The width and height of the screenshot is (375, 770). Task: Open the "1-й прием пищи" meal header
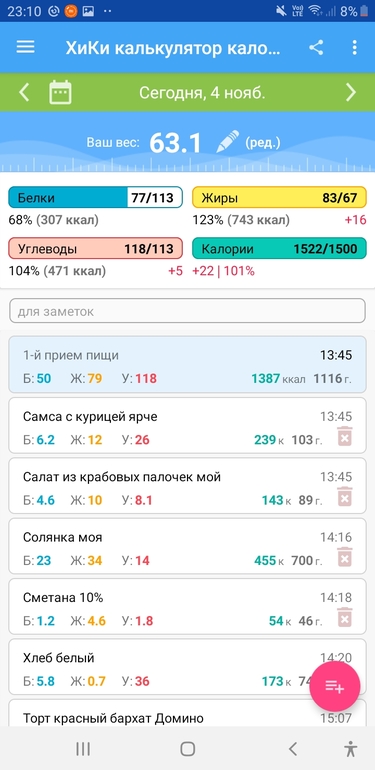click(188, 364)
